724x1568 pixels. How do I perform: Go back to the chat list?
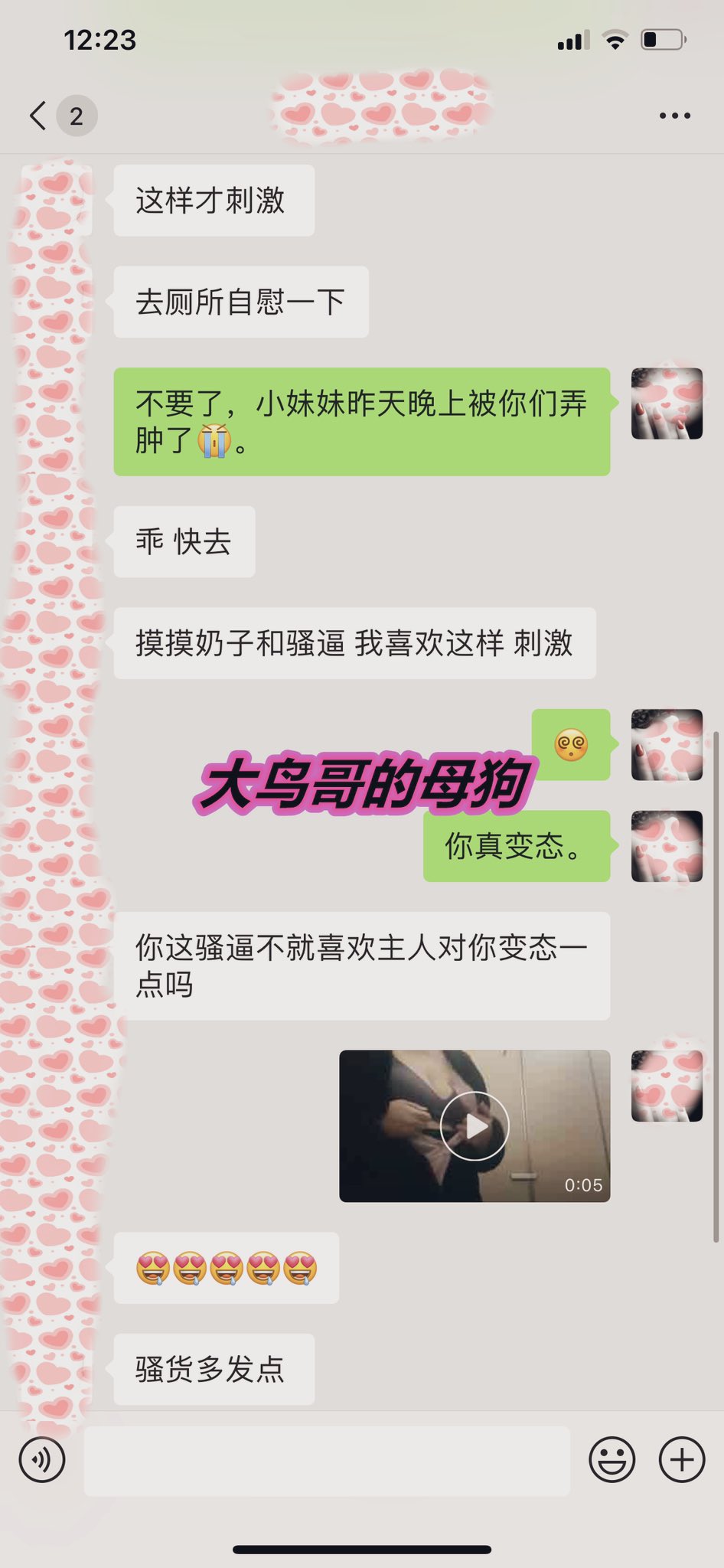point(38,116)
